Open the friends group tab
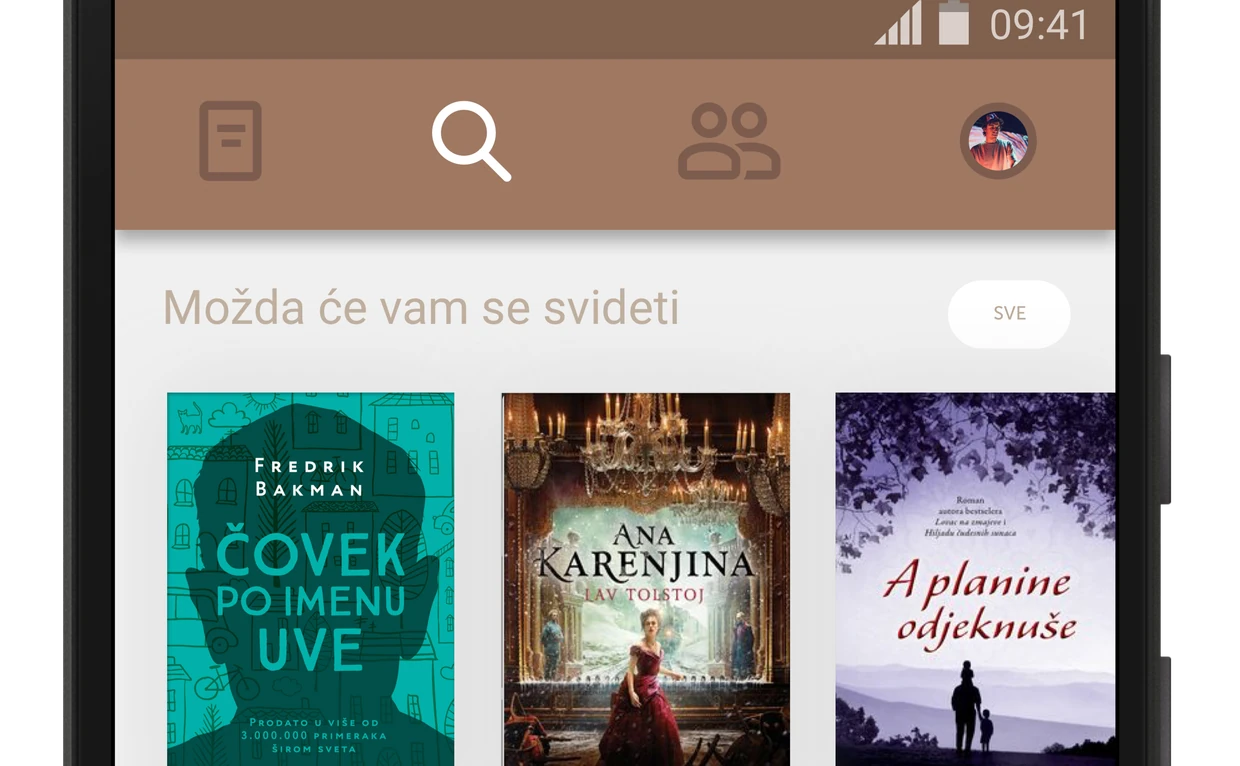The height and width of the screenshot is (766, 1240). (x=729, y=142)
